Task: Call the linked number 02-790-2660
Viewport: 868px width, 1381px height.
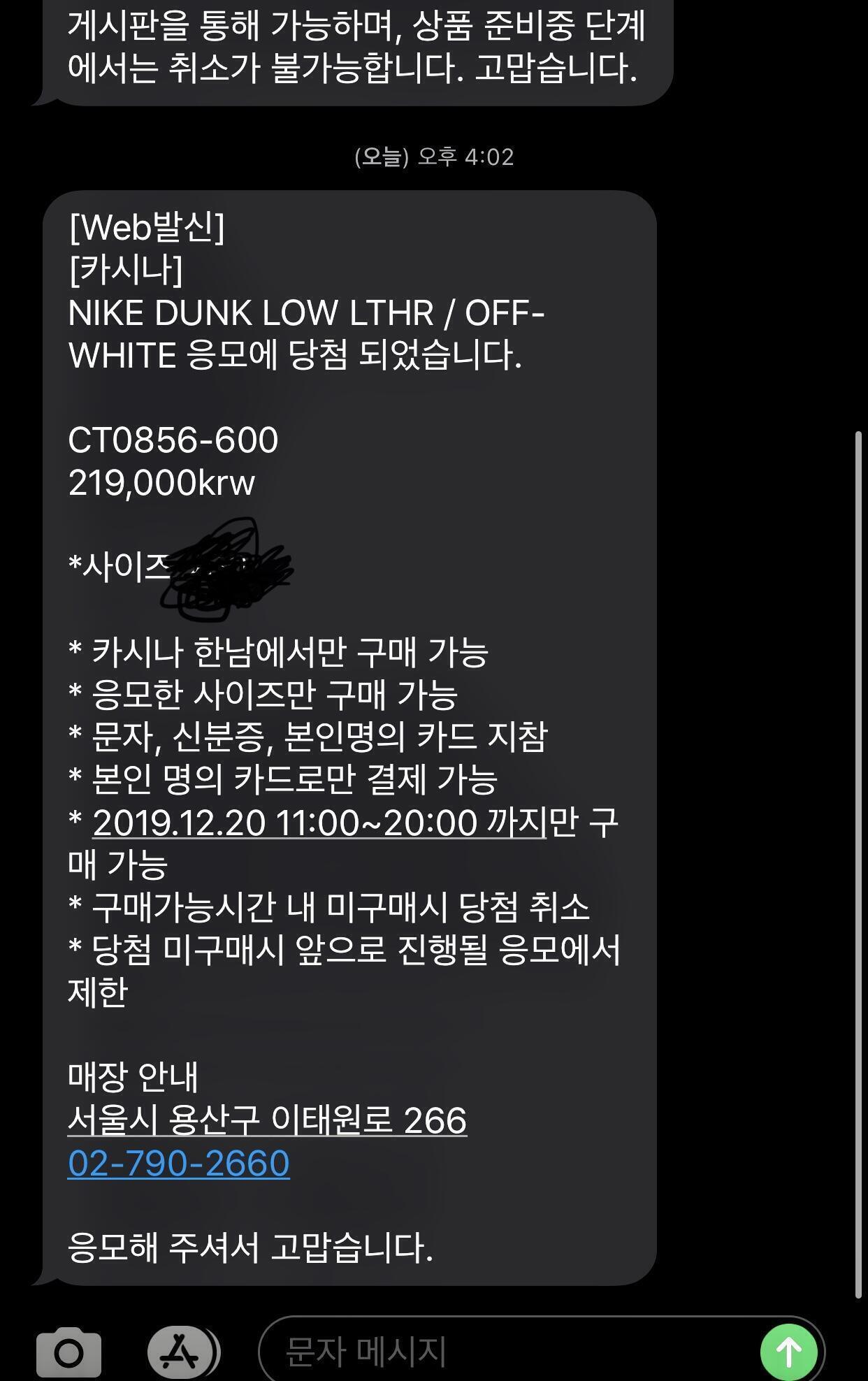Action: pyautogui.click(x=179, y=1163)
